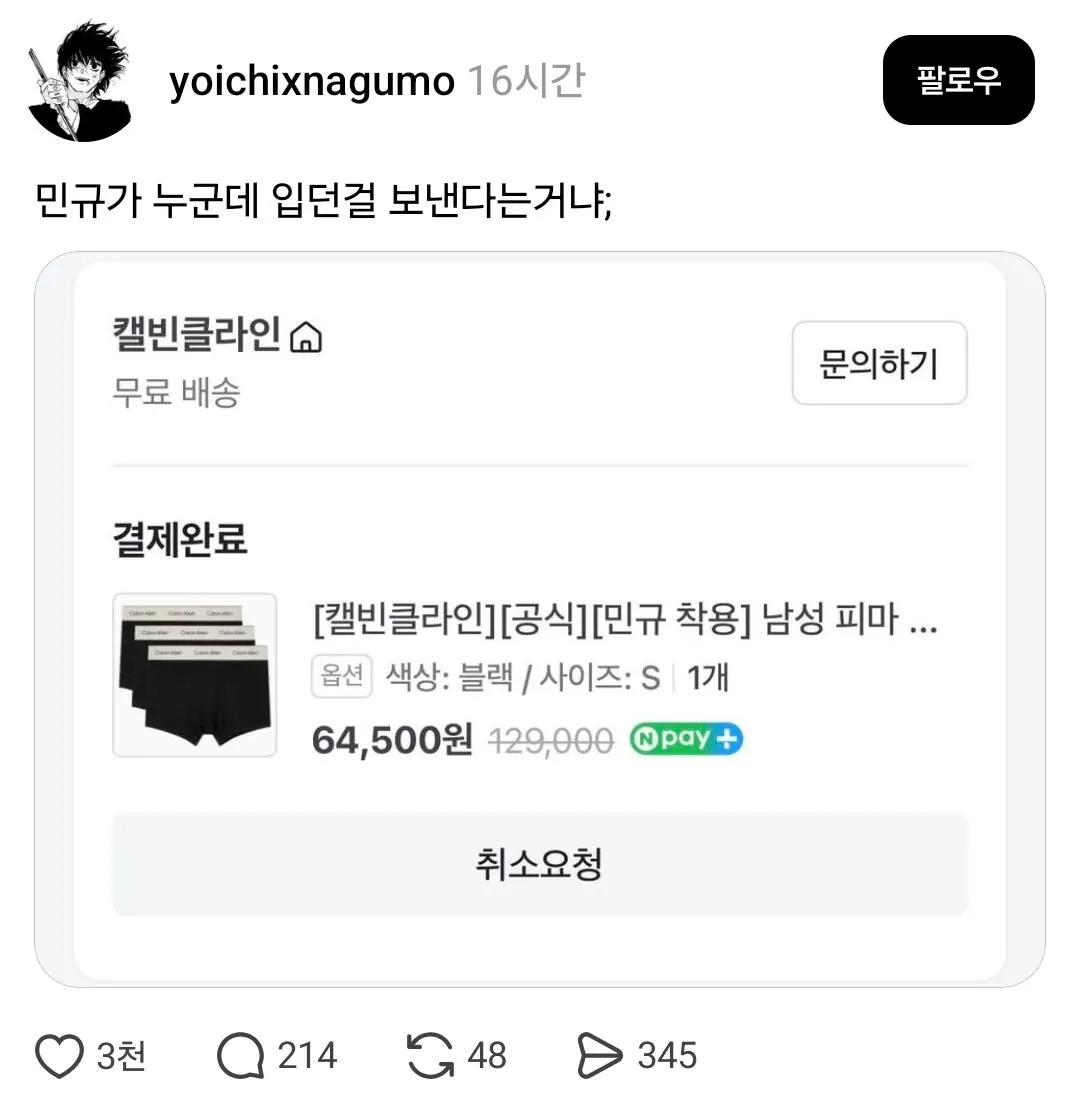Click the username yoichixnagumo
The height and width of the screenshot is (1120, 1080).
[x=312, y=84]
